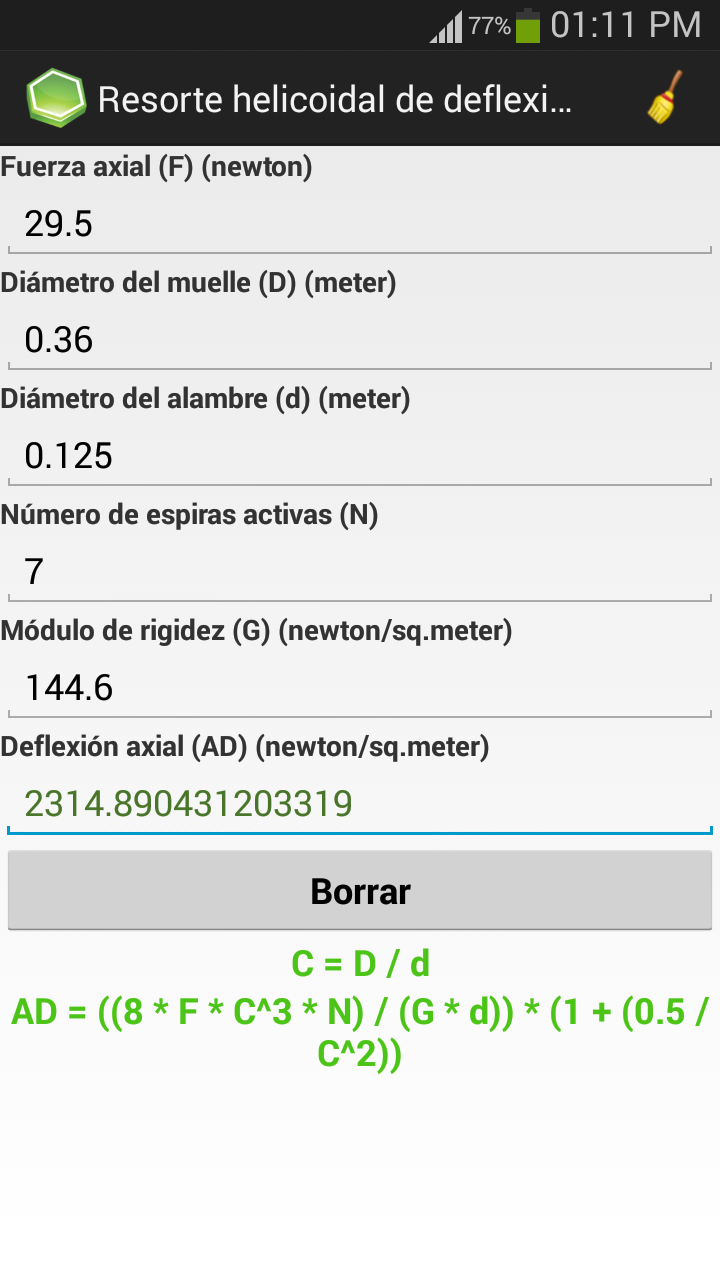The image size is (720, 1280).
Task: Click the underline of the Deflexión axial field
Action: point(360,830)
